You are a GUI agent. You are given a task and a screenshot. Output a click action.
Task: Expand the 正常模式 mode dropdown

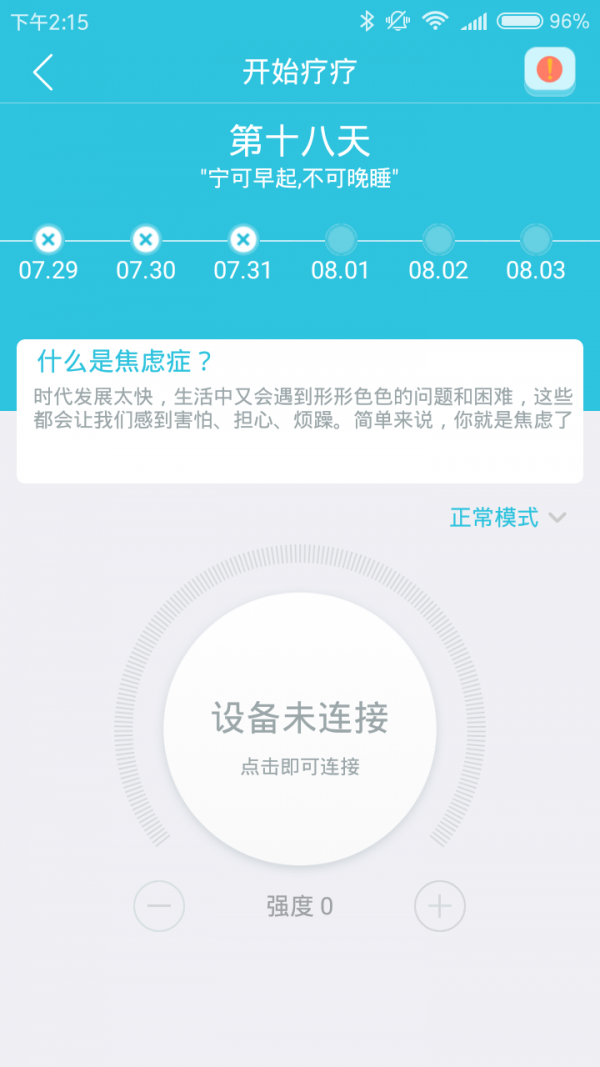coord(508,518)
